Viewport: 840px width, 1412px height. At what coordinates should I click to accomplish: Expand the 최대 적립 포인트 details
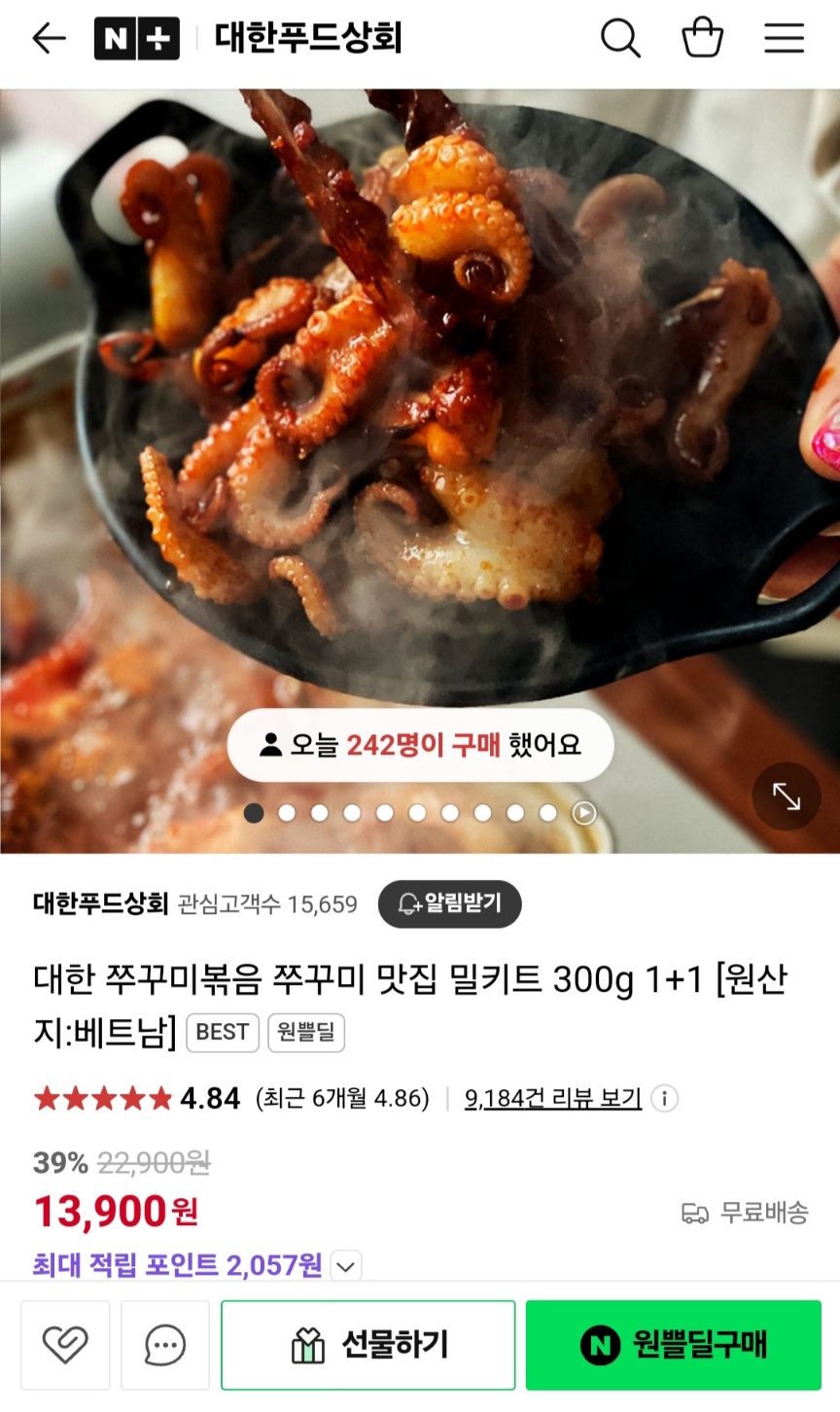[346, 1266]
